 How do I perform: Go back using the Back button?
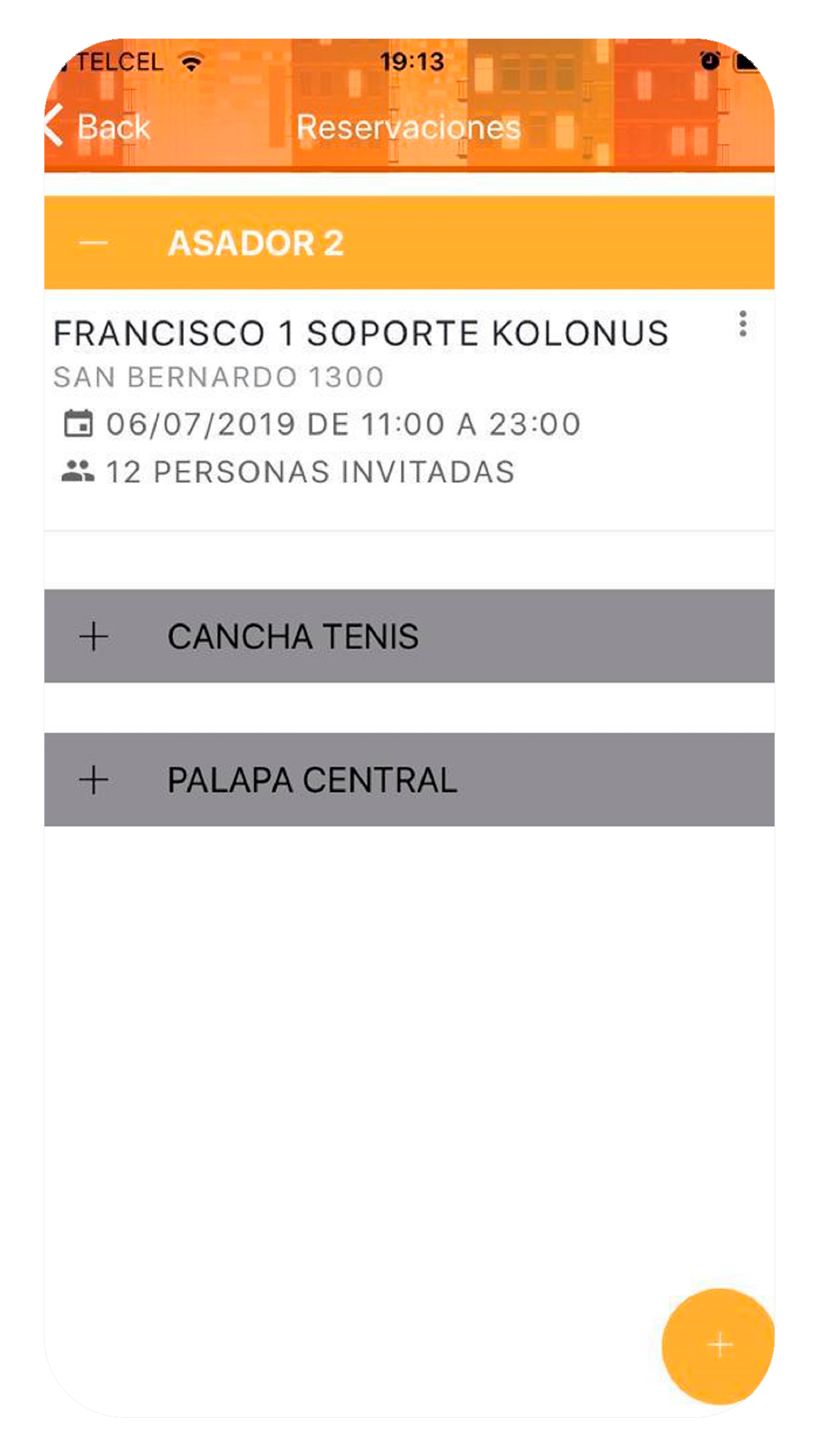[97, 126]
